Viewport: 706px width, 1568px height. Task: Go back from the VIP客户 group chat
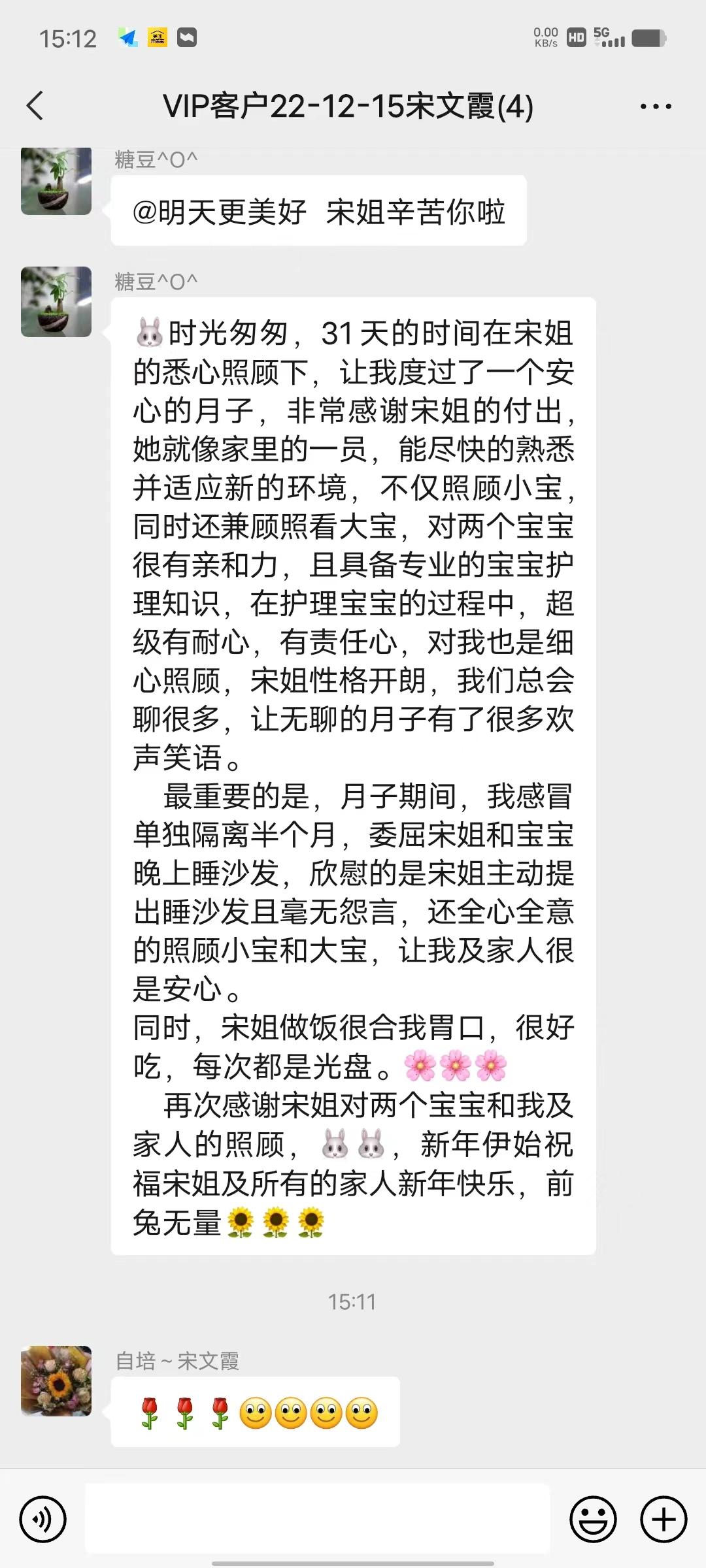[35, 106]
